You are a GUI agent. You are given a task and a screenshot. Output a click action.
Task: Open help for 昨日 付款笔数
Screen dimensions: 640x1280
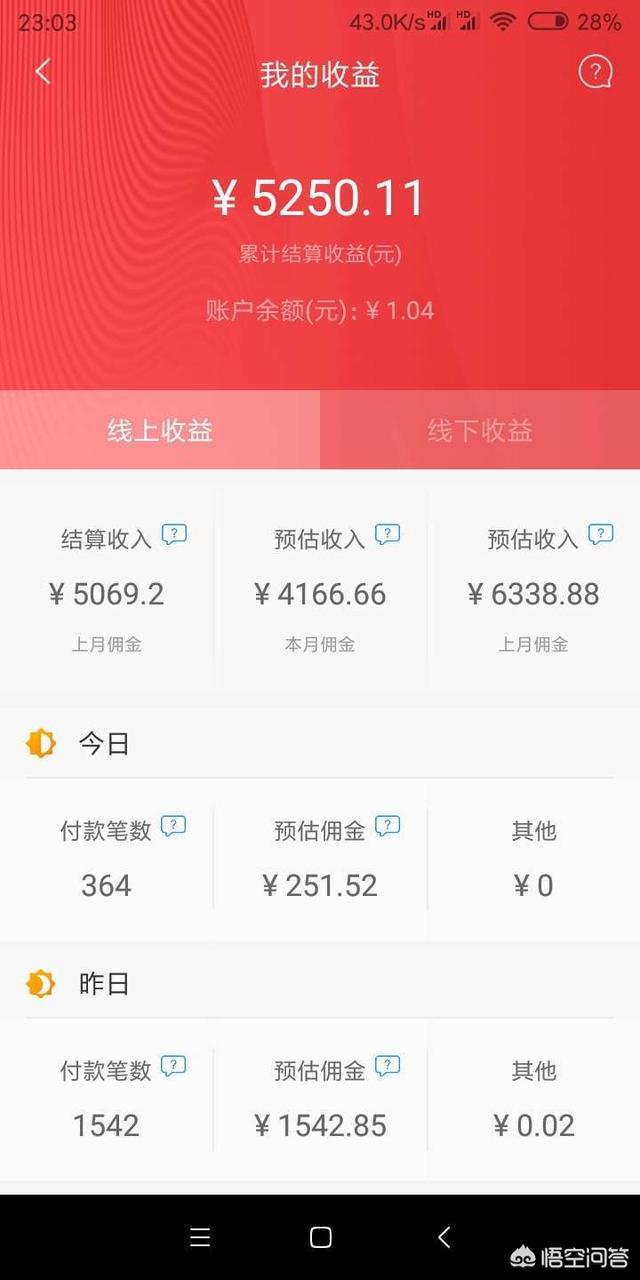(174, 1066)
